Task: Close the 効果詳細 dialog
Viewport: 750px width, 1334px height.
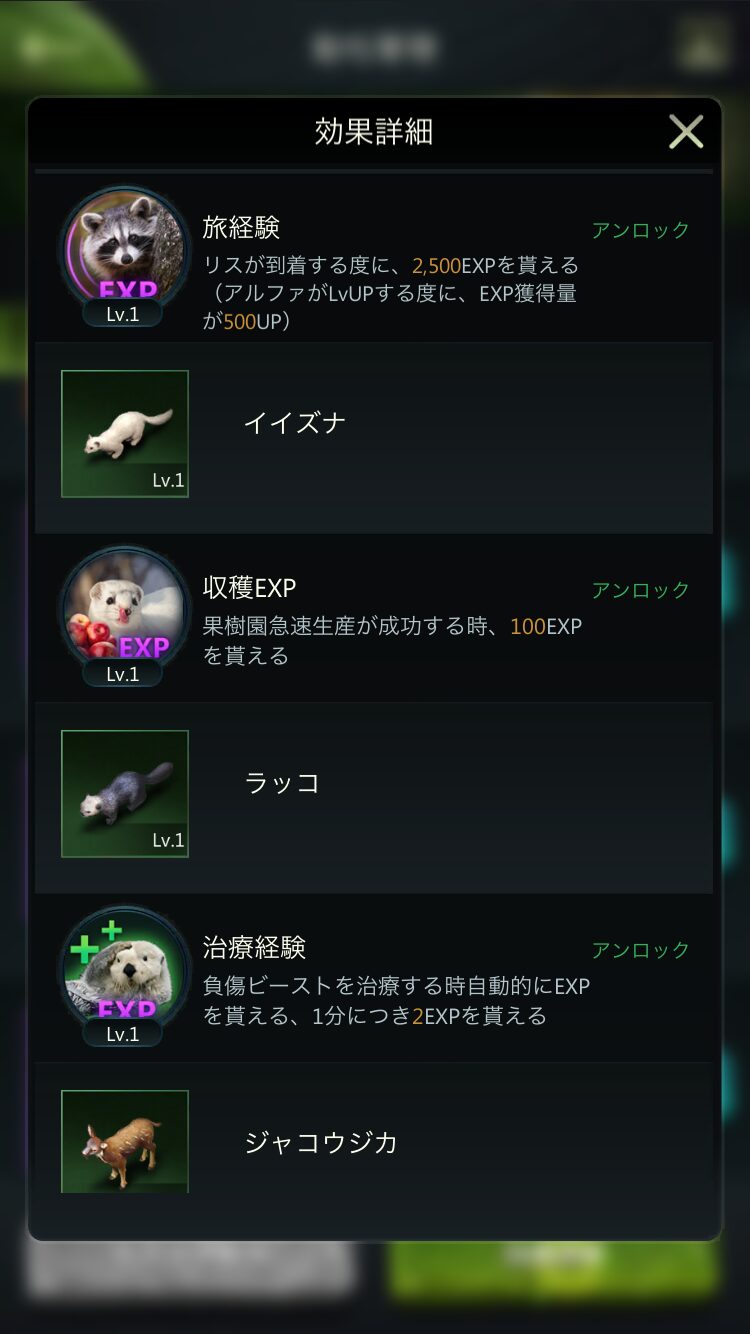Action: [x=686, y=131]
